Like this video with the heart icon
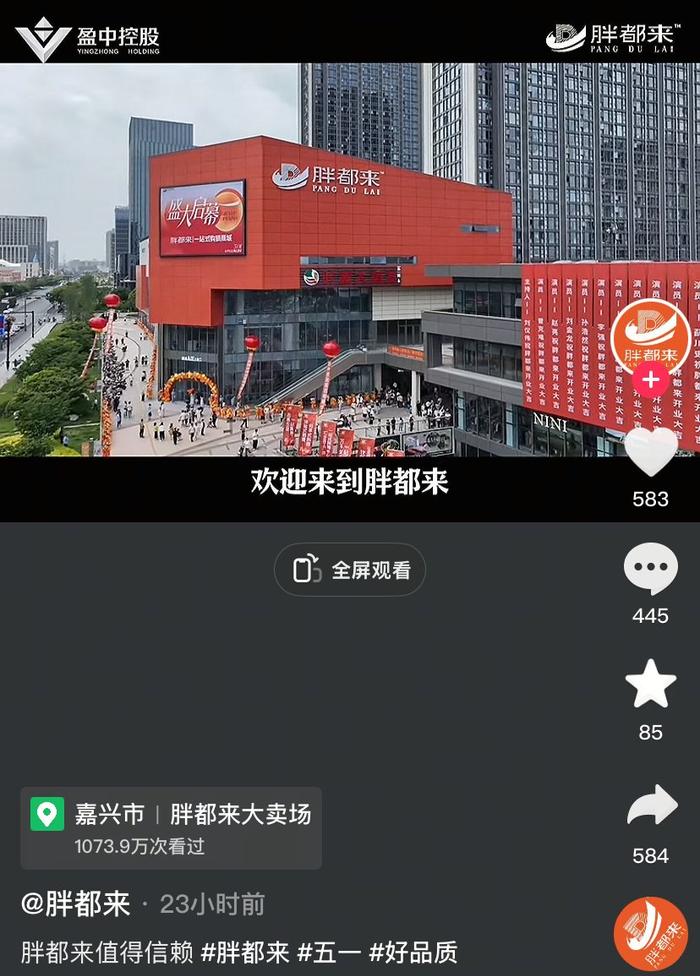The height and width of the screenshot is (976, 700). pyautogui.click(x=650, y=451)
